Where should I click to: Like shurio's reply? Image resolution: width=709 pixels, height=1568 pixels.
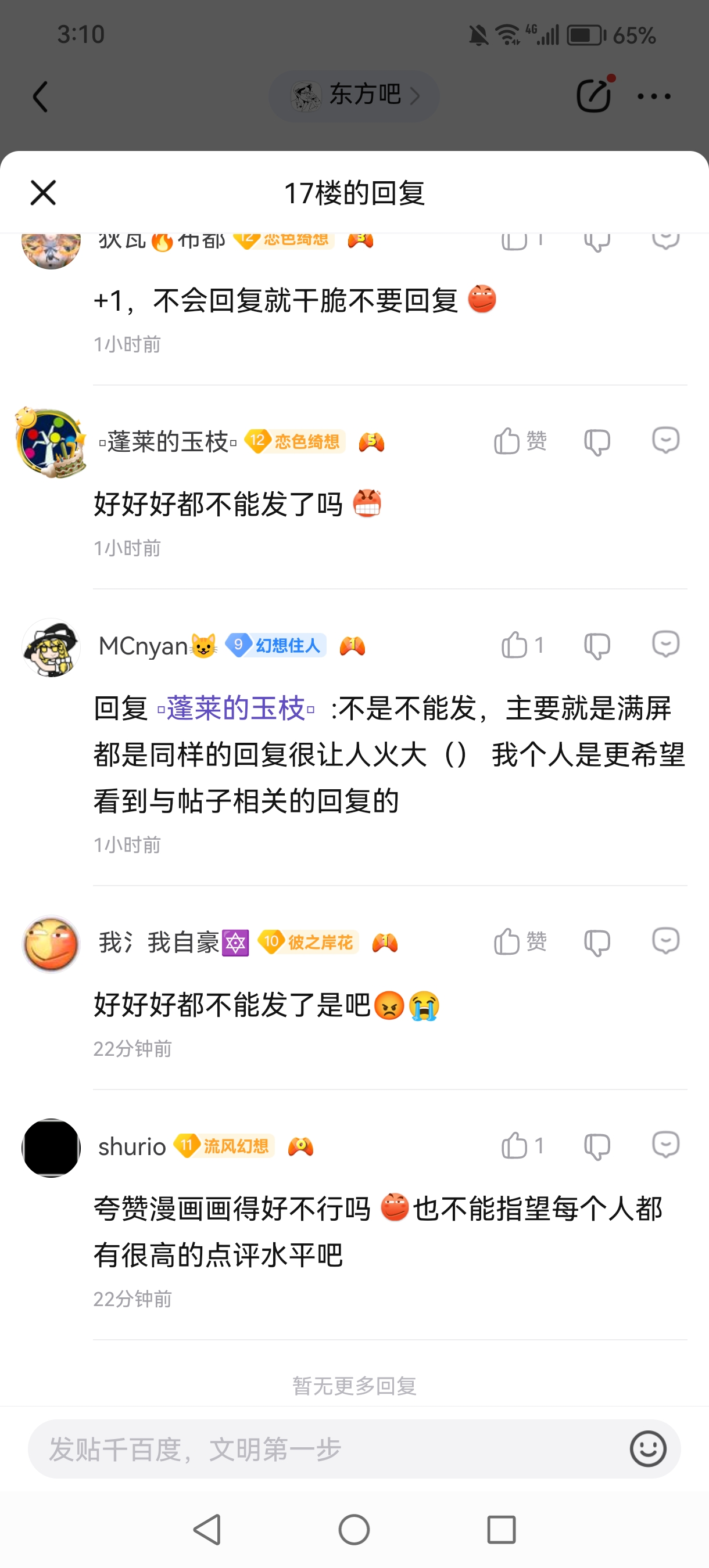point(521,1146)
